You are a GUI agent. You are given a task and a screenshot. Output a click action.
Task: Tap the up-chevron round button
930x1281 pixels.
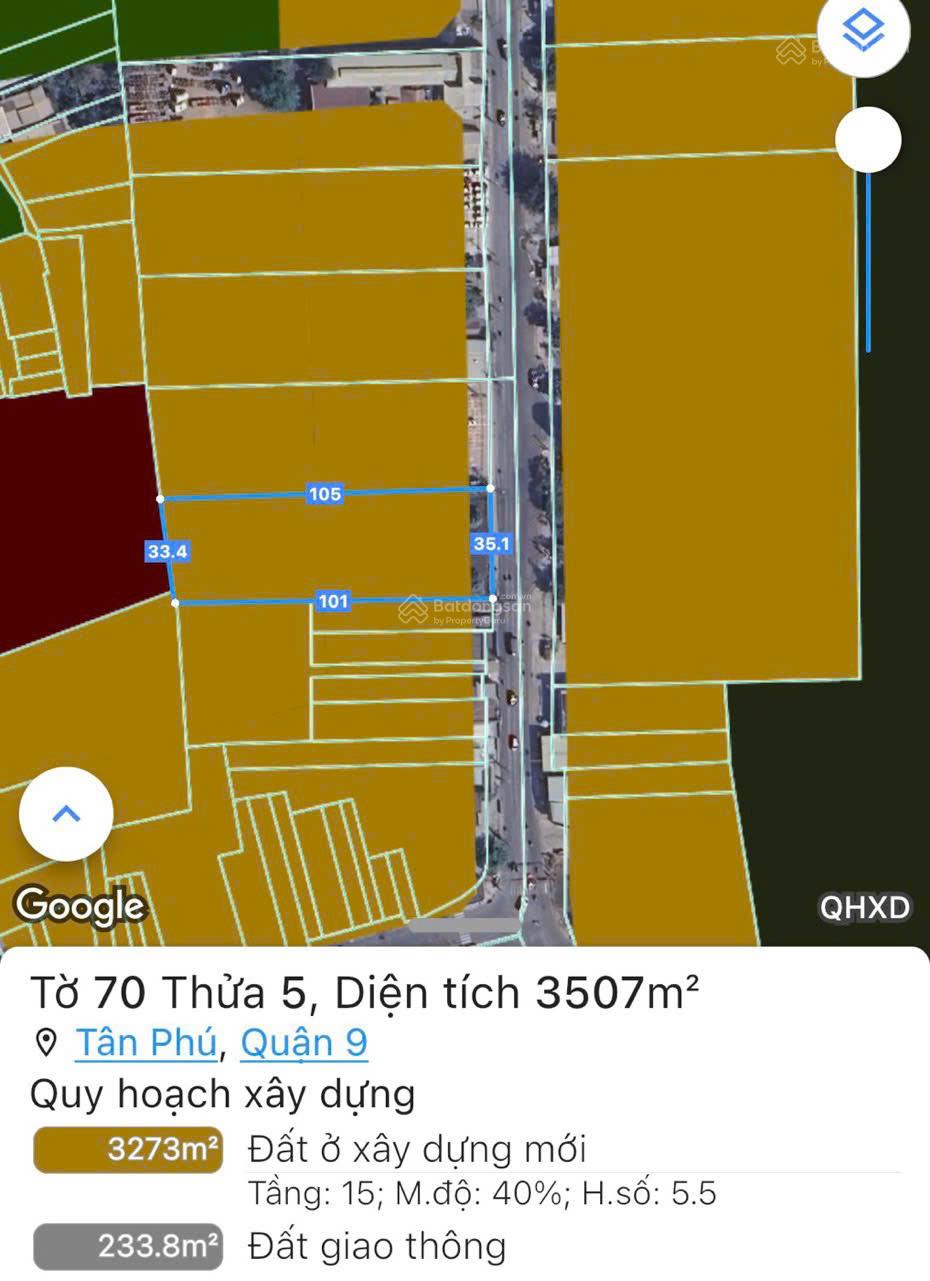point(66,814)
